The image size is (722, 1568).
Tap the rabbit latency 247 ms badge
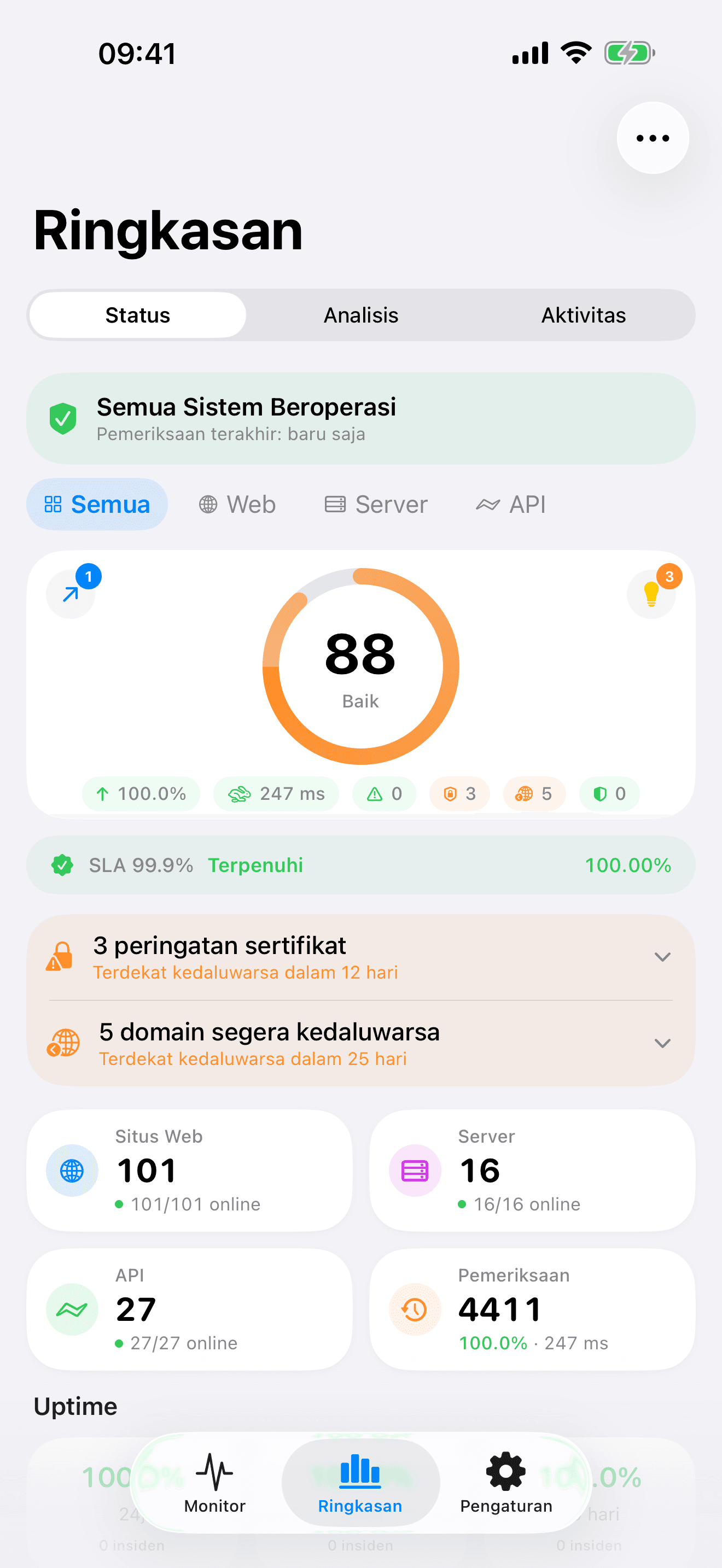point(276,793)
